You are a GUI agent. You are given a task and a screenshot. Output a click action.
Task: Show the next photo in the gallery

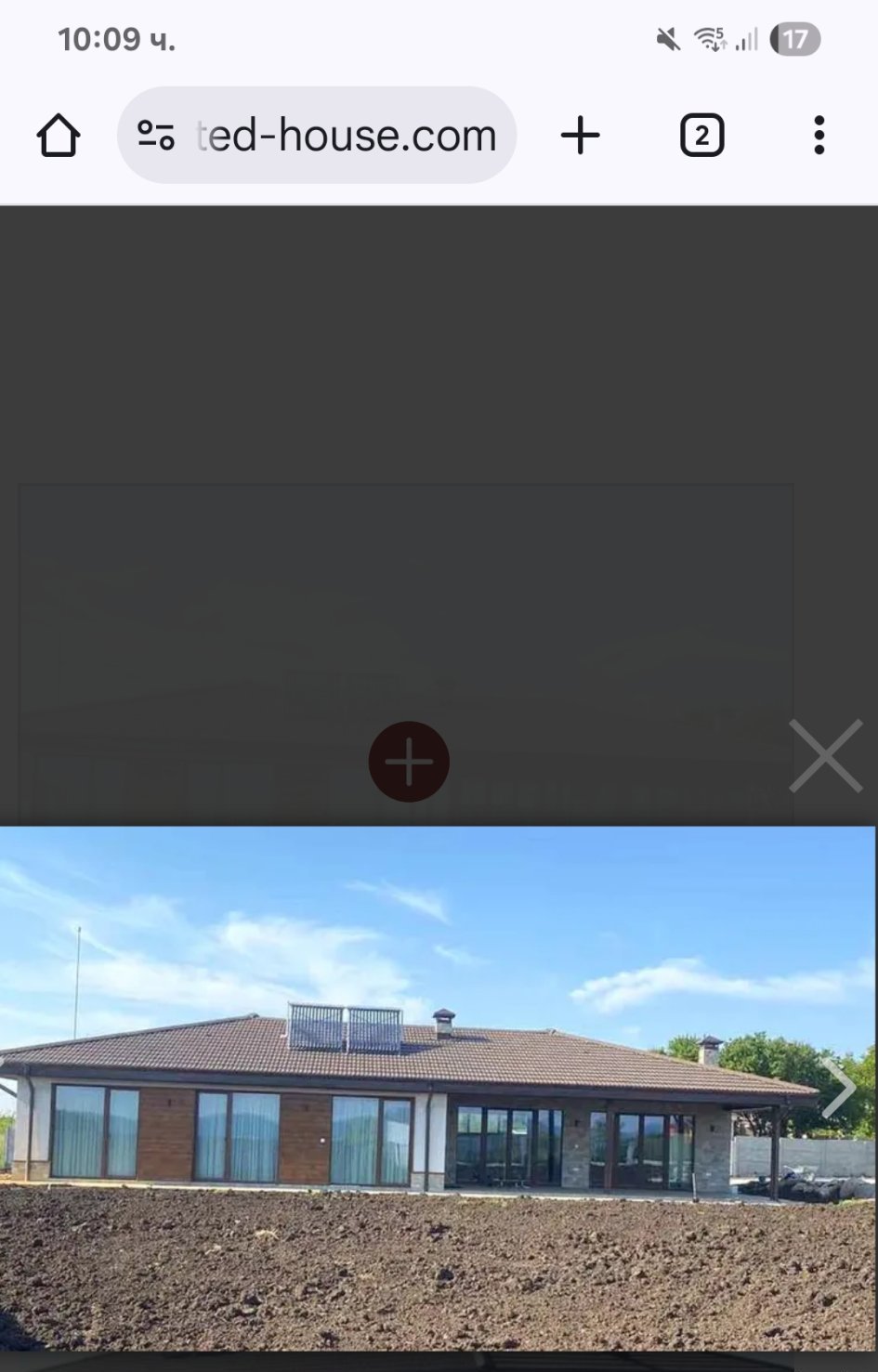click(x=839, y=1086)
